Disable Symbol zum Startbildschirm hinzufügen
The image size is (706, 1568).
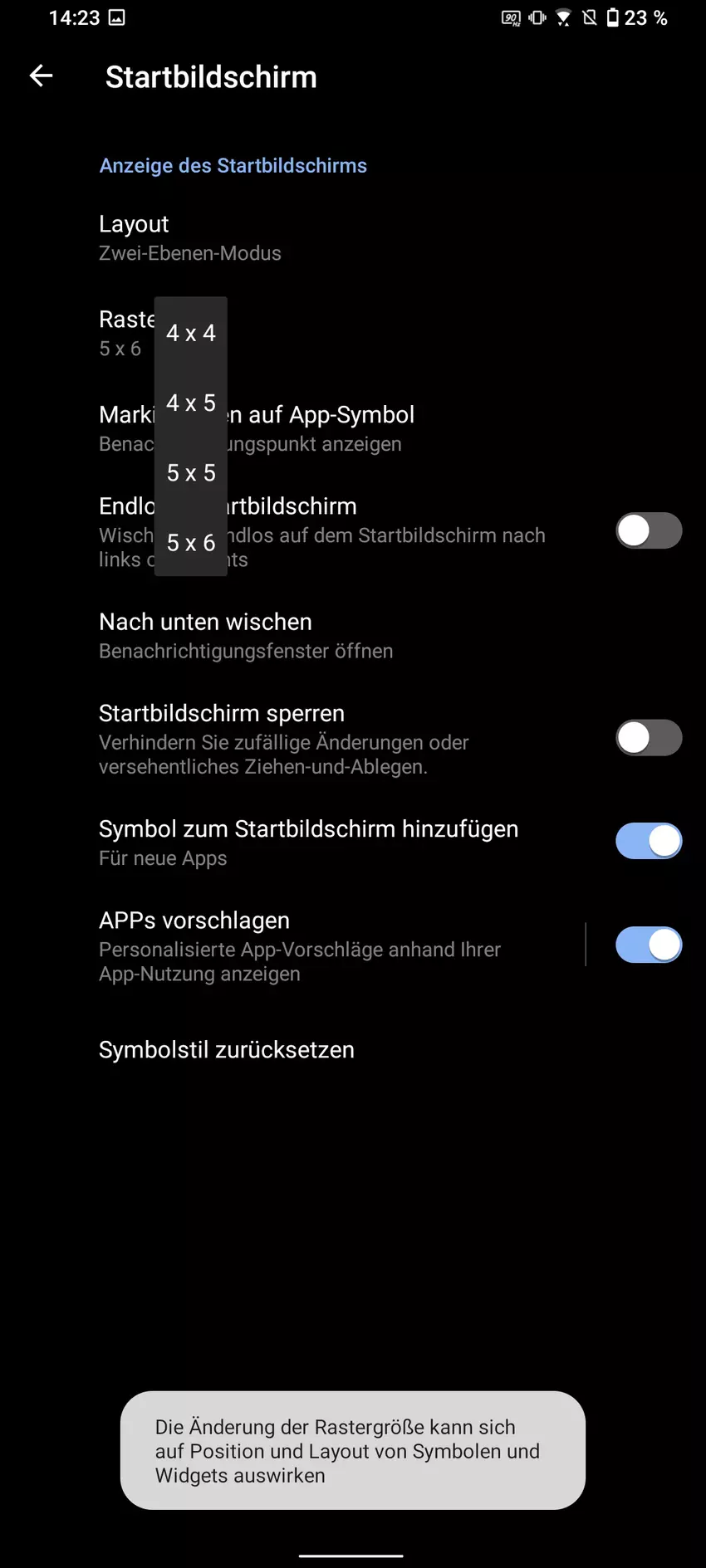[x=648, y=841]
